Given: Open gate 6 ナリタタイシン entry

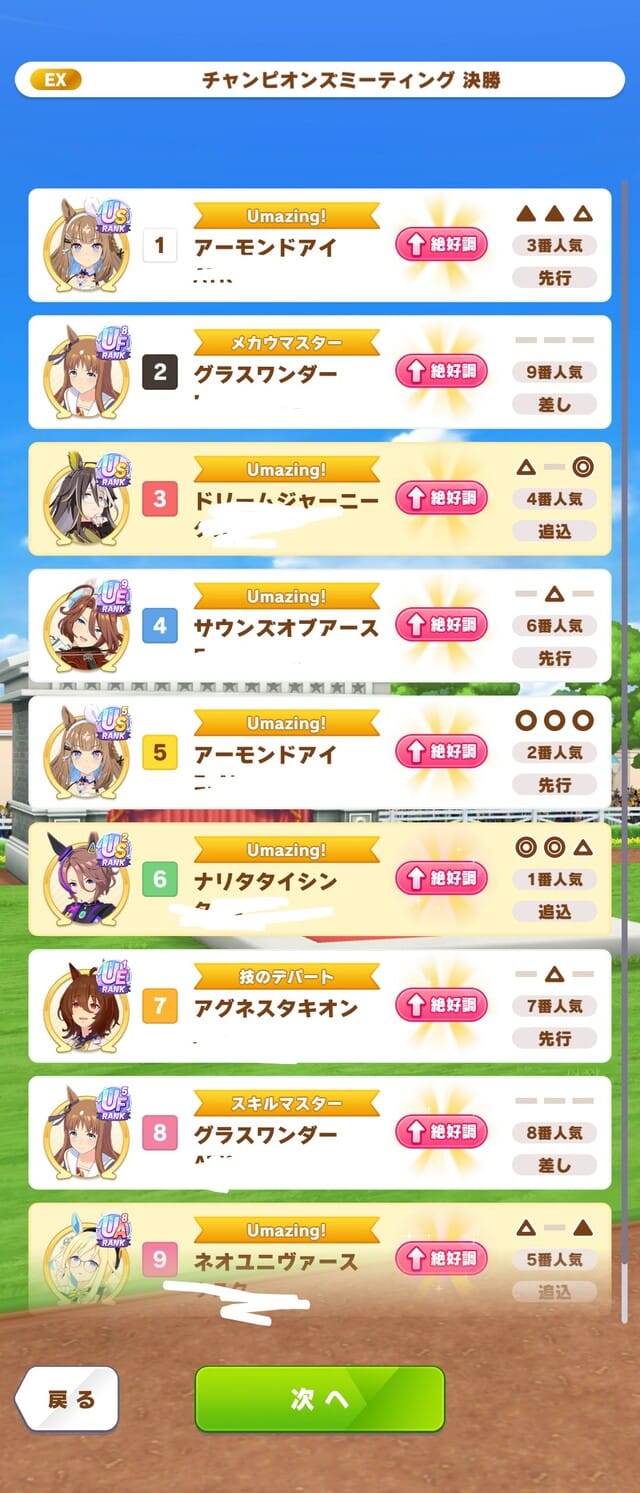Looking at the screenshot, I should (319, 879).
